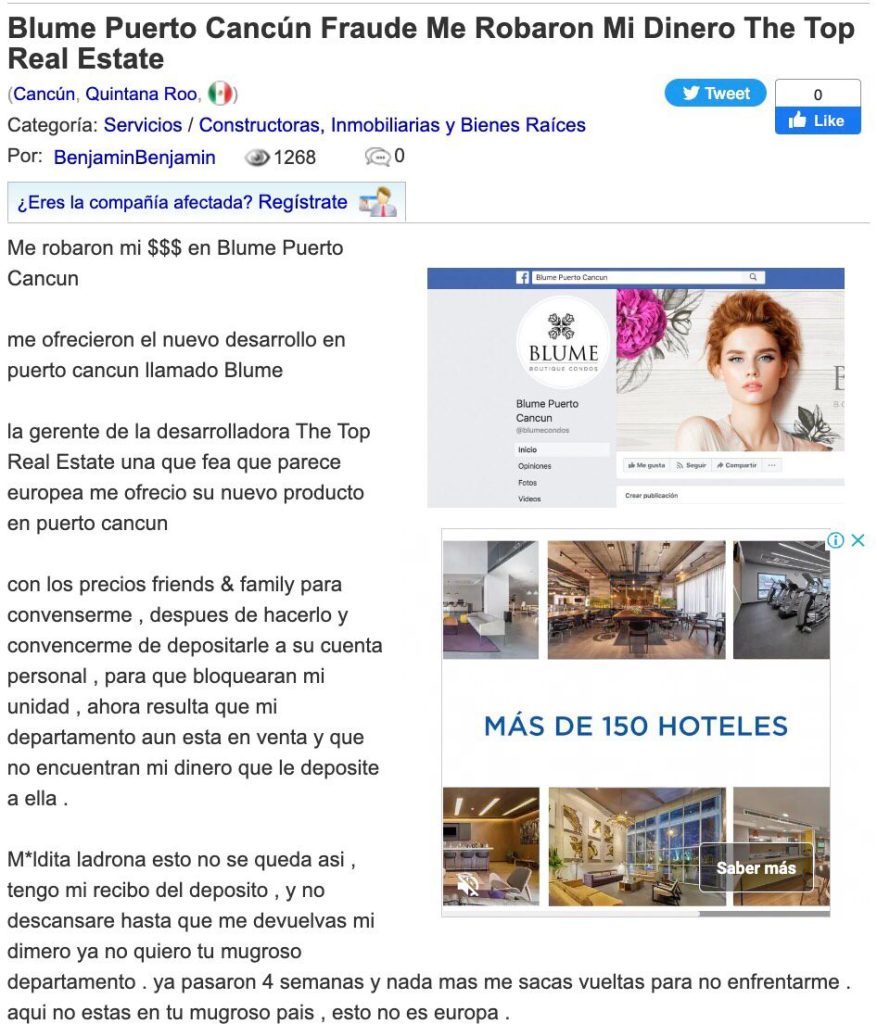View BenjaminBenjamin's author profile

134,157
